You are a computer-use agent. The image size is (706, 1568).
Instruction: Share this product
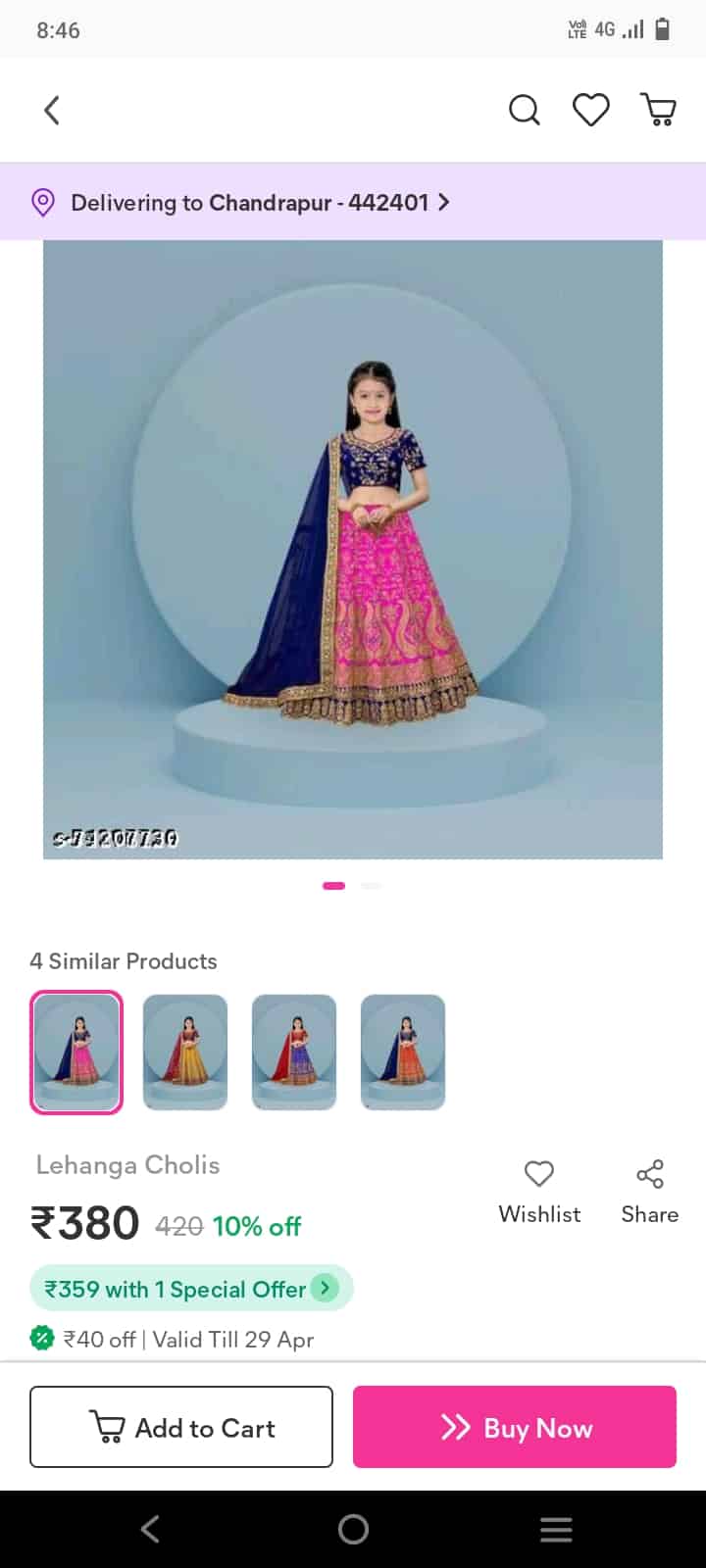pyautogui.click(x=649, y=1190)
